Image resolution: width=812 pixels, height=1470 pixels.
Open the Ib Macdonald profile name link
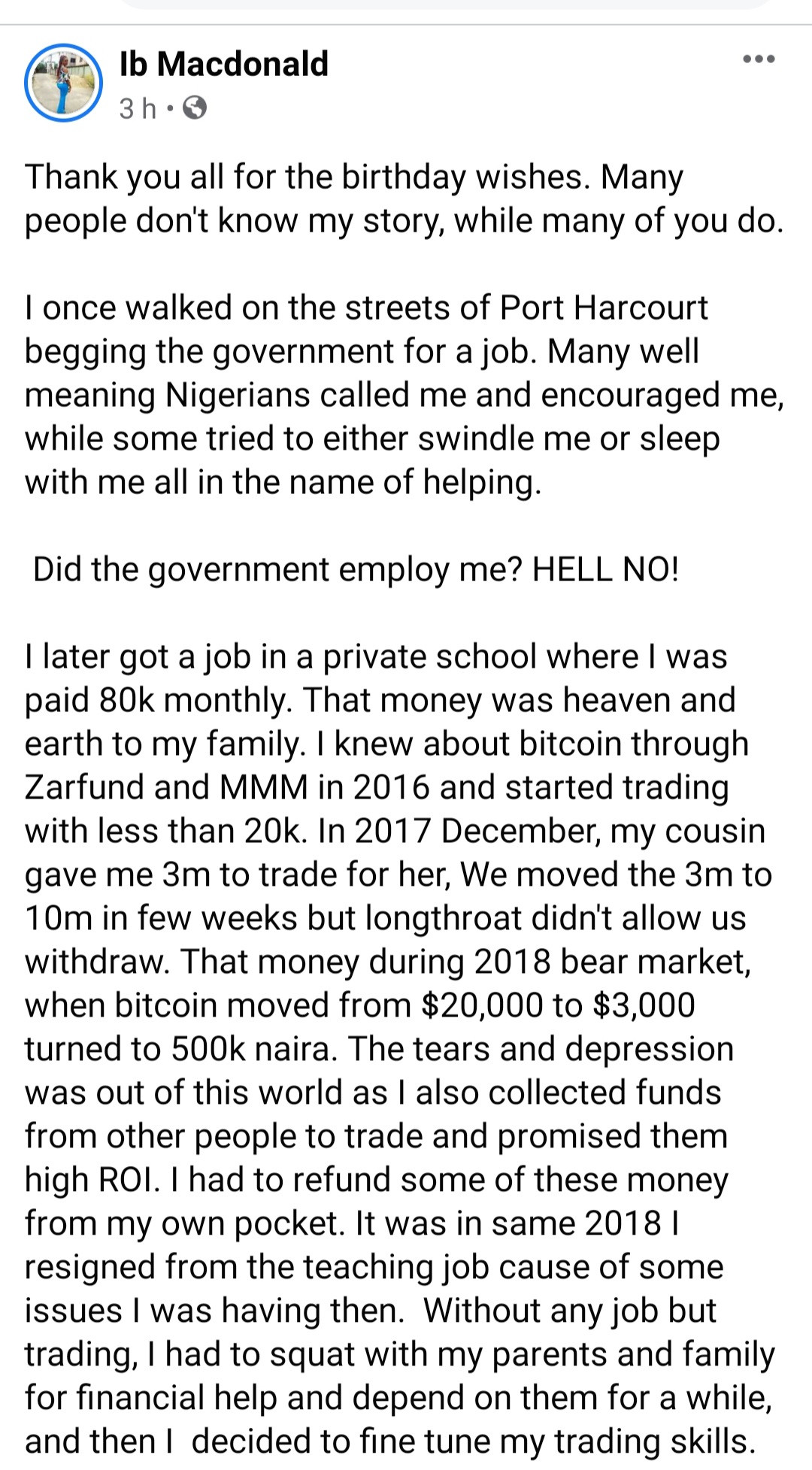tap(224, 64)
